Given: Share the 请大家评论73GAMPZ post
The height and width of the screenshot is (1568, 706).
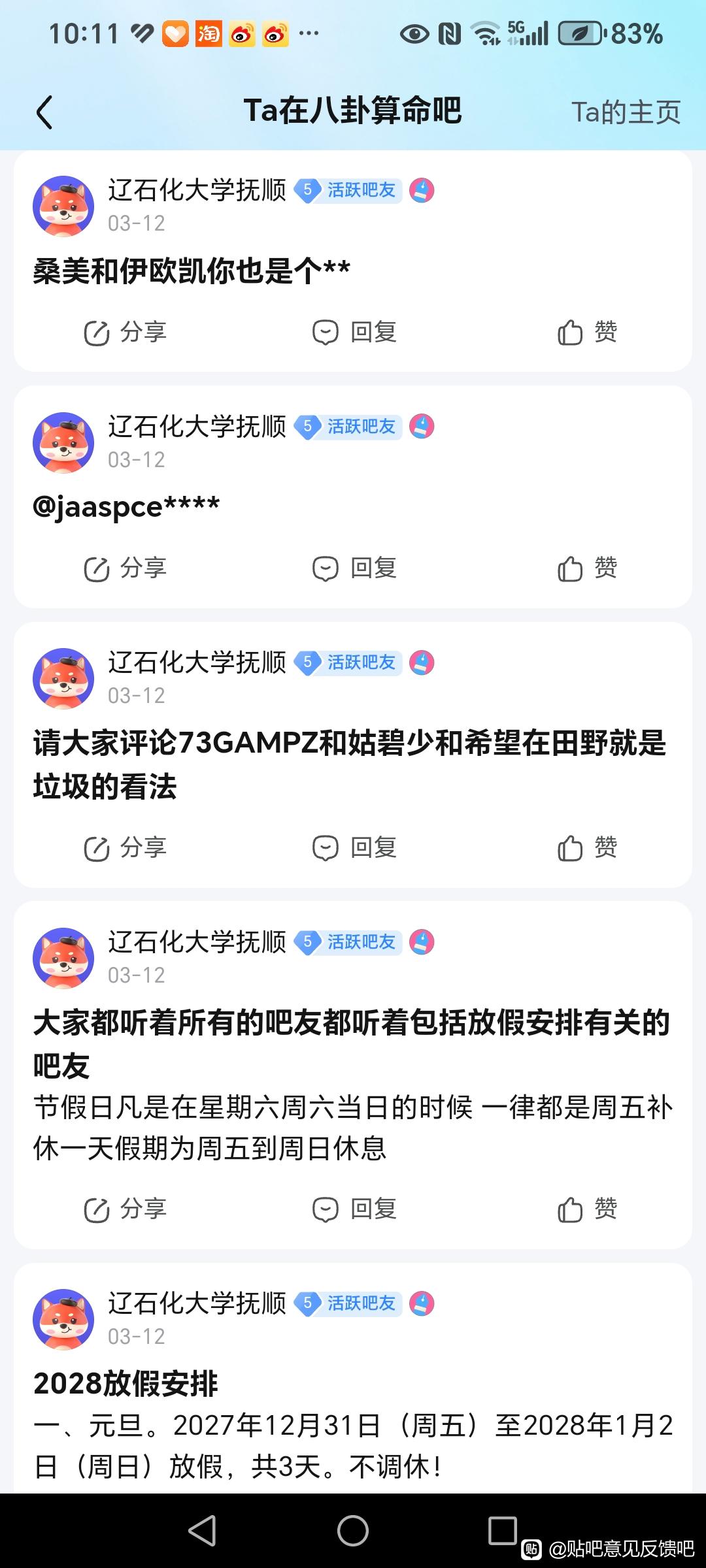Looking at the screenshot, I should 125,848.
